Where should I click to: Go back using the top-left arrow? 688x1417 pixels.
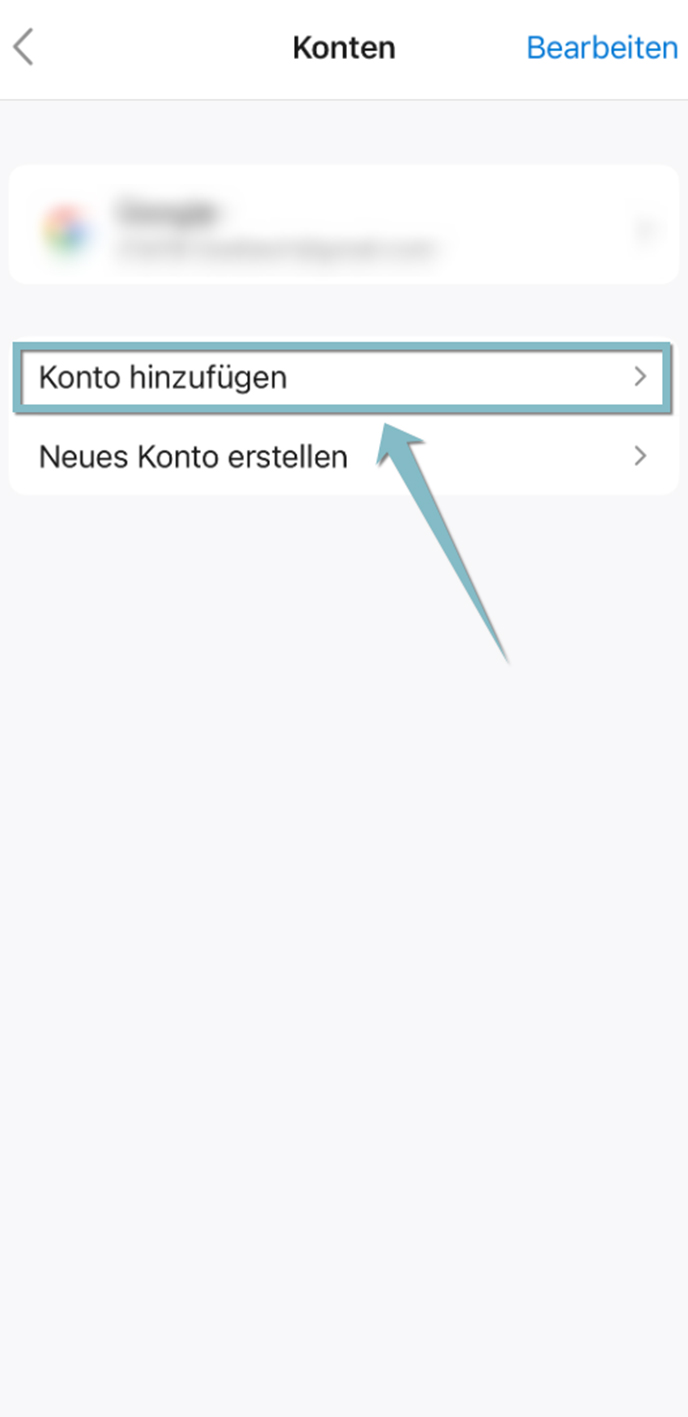[24, 47]
